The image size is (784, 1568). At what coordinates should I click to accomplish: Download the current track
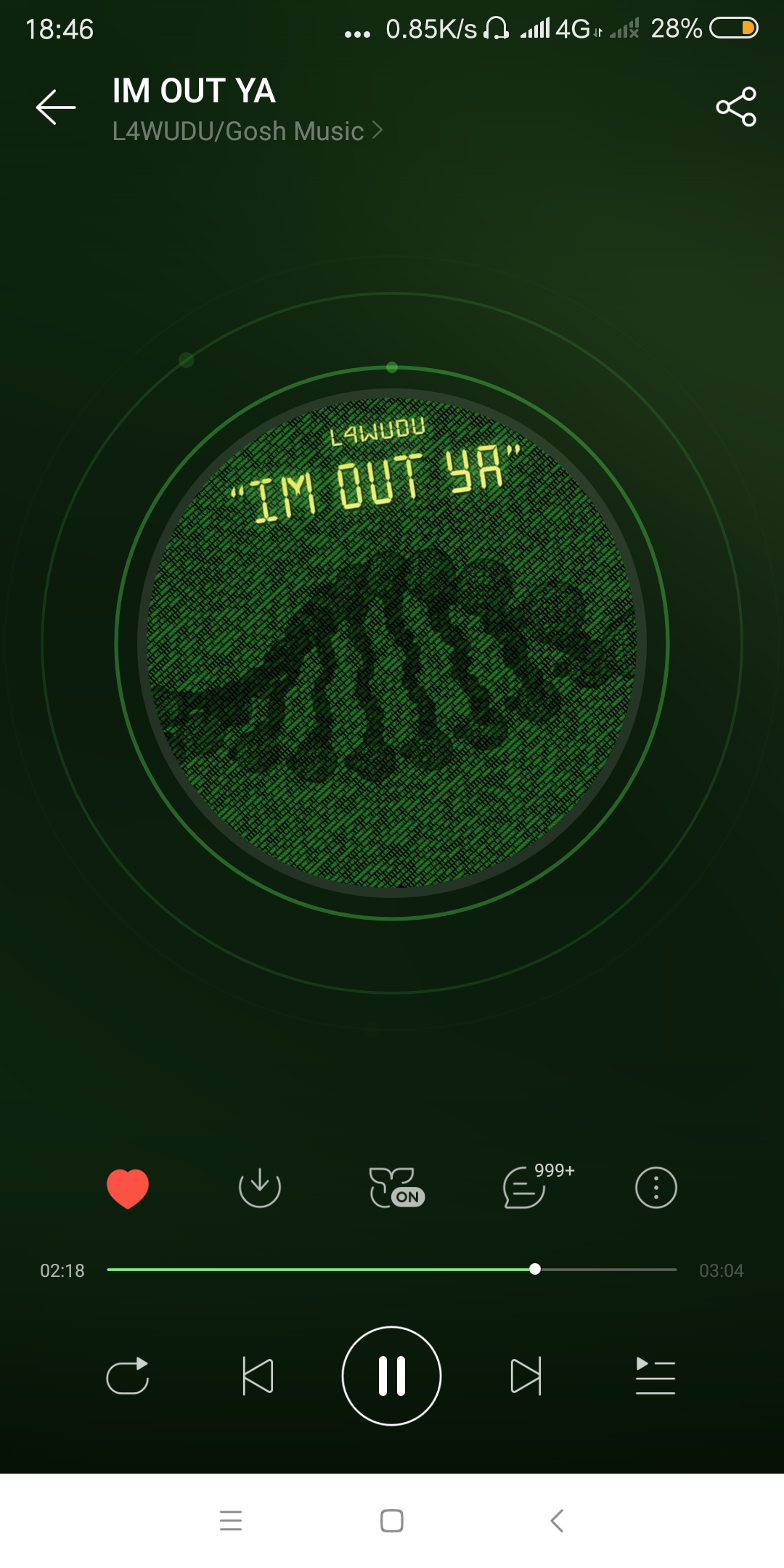click(x=260, y=1188)
